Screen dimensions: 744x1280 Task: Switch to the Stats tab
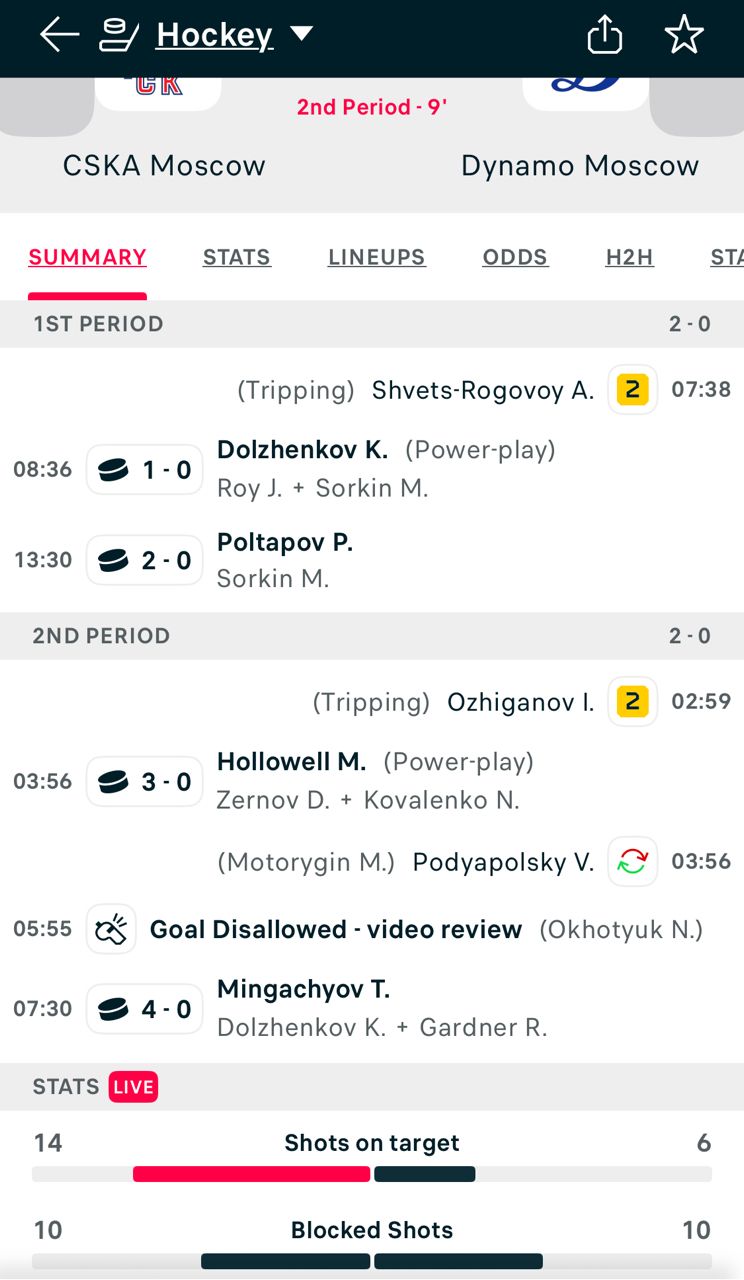point(236,257)
